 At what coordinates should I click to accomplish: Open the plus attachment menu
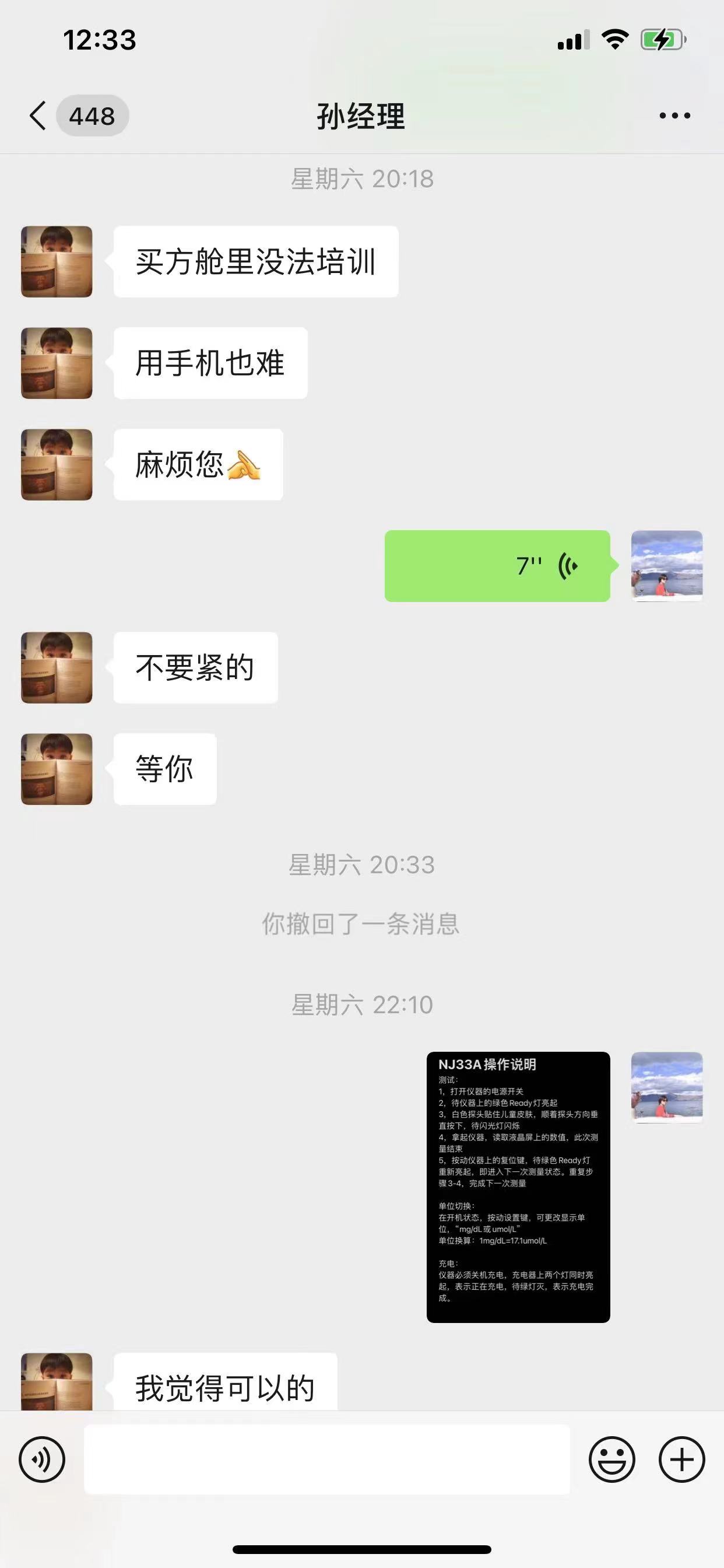pos(681,1459)
